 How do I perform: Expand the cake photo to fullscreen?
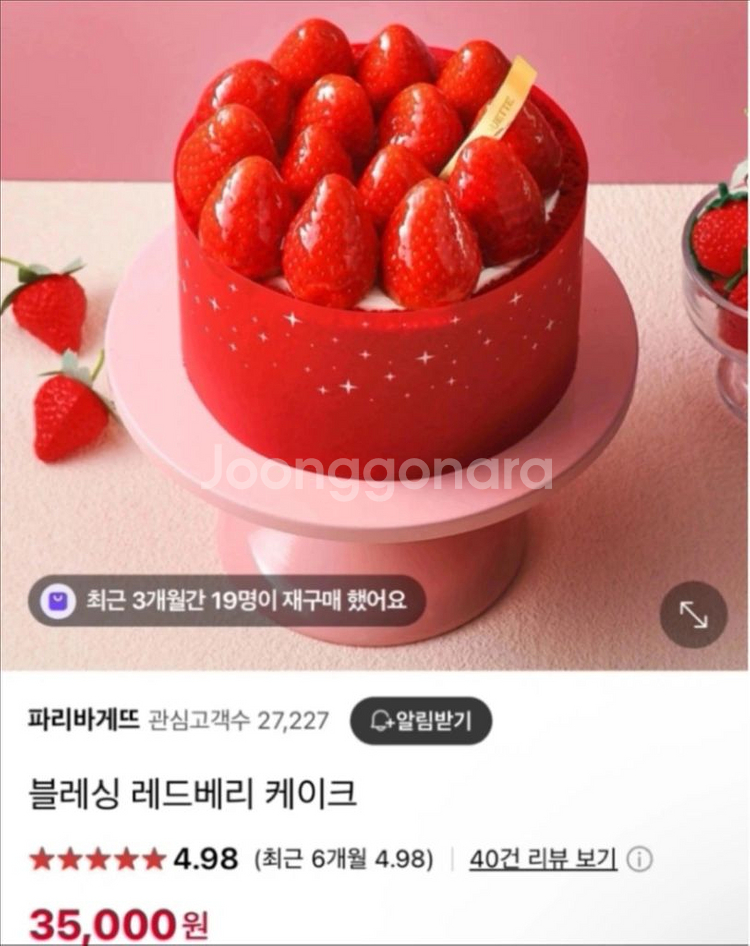pos(693,614)
